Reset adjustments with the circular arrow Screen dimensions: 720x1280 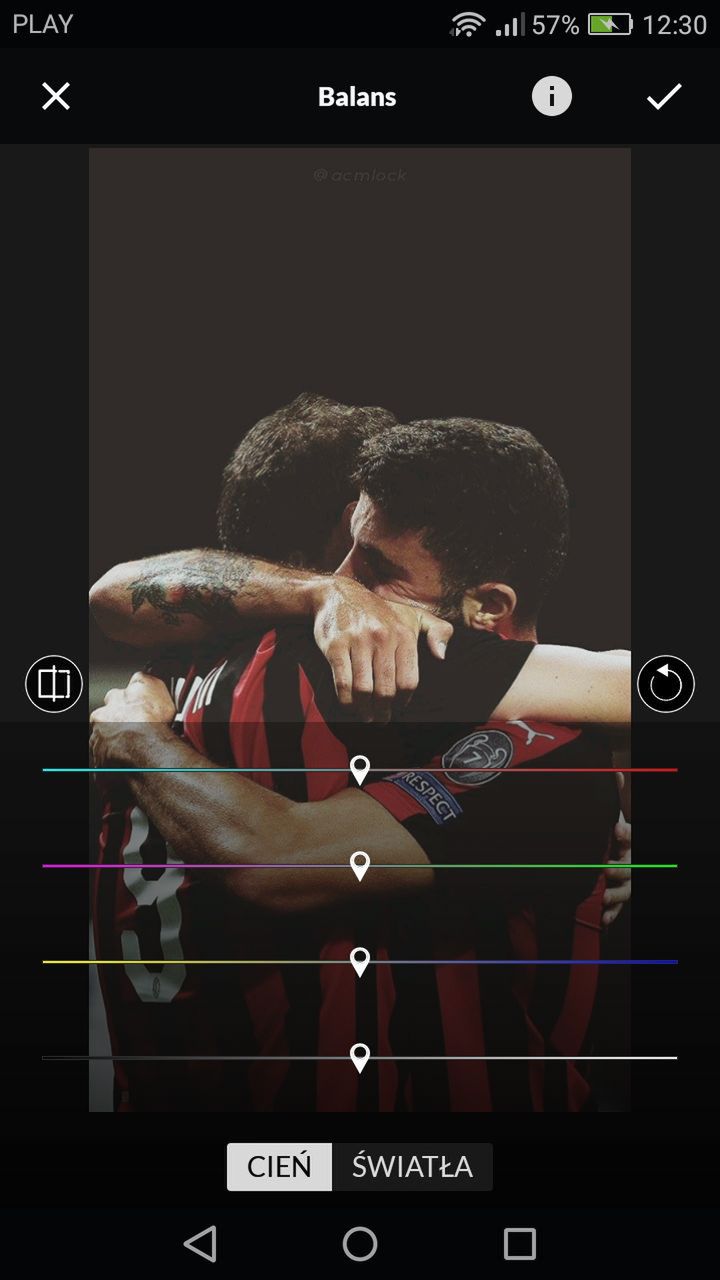pyautogui.click(x=666, y=684)
